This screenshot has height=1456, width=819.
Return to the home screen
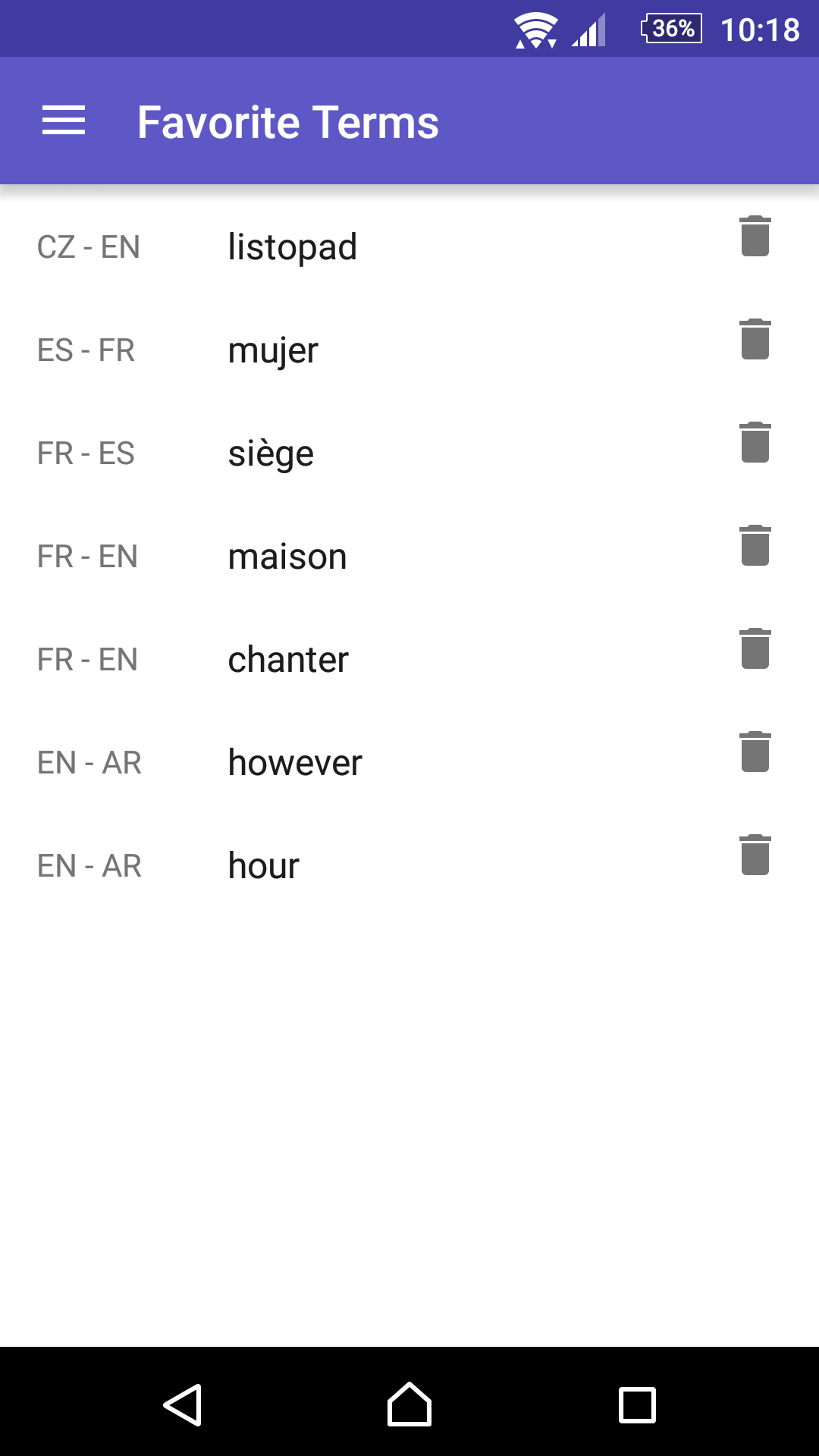coord(409,1404)
